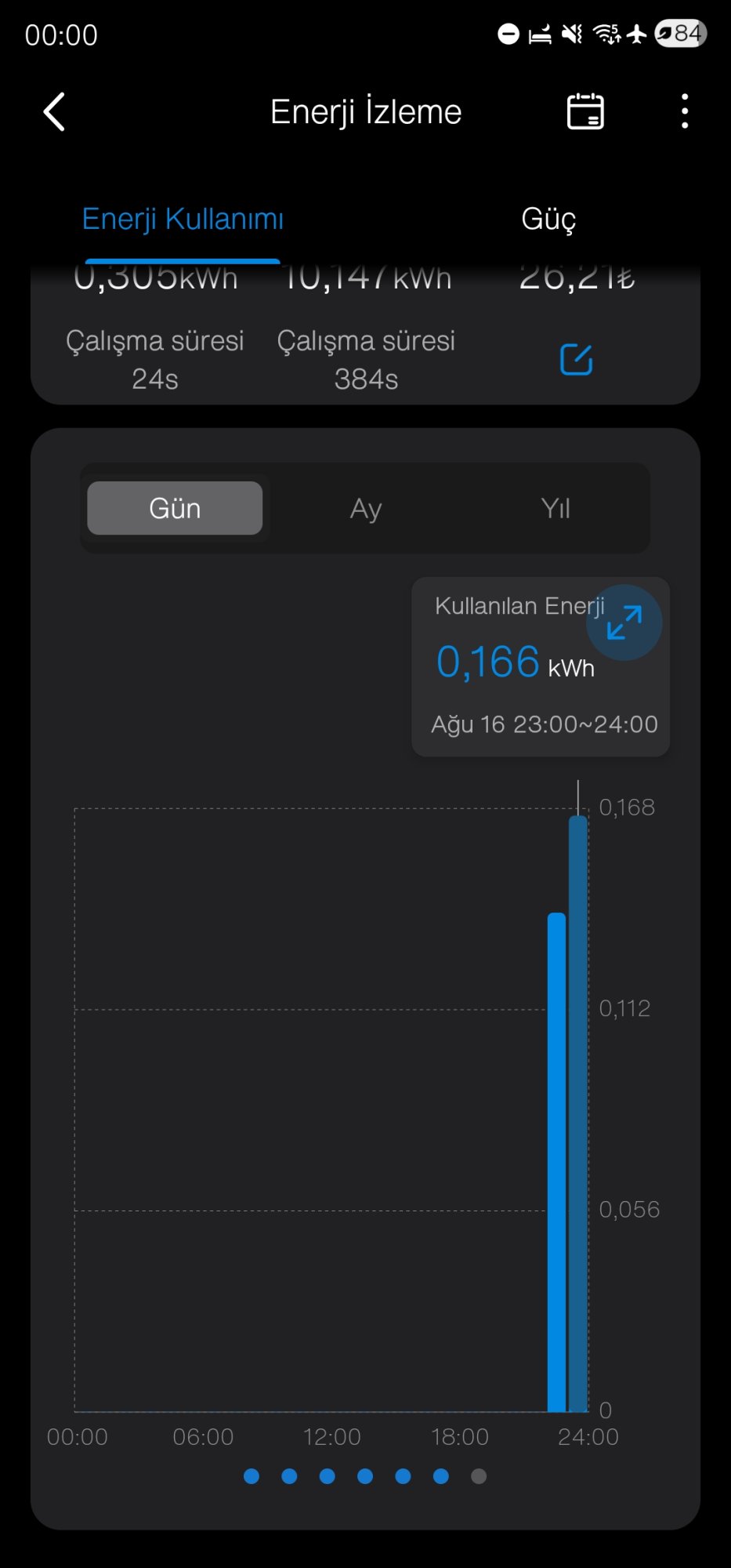Select the Gün chart range
731x1568 pixels.
(175, 508)
